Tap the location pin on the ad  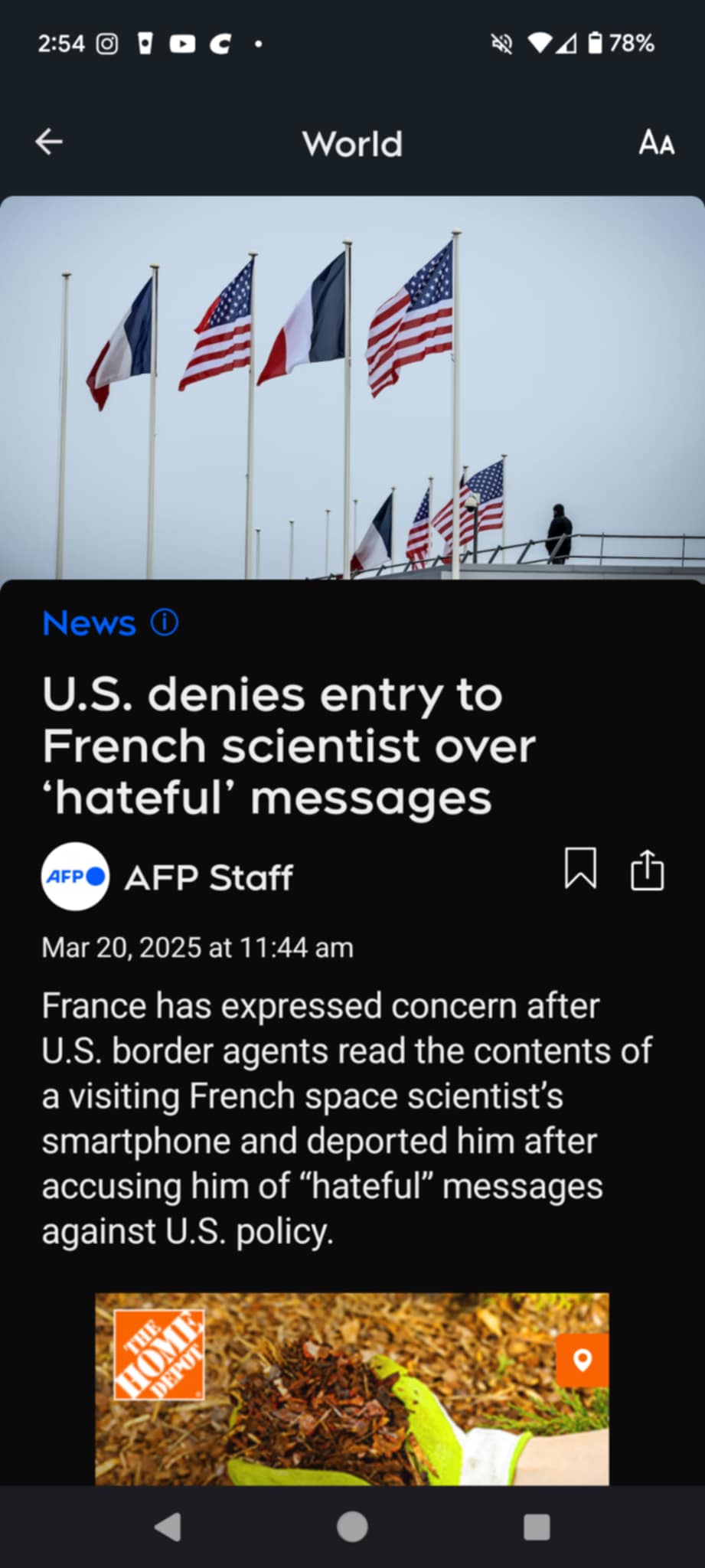click(x=582, y=1360)
